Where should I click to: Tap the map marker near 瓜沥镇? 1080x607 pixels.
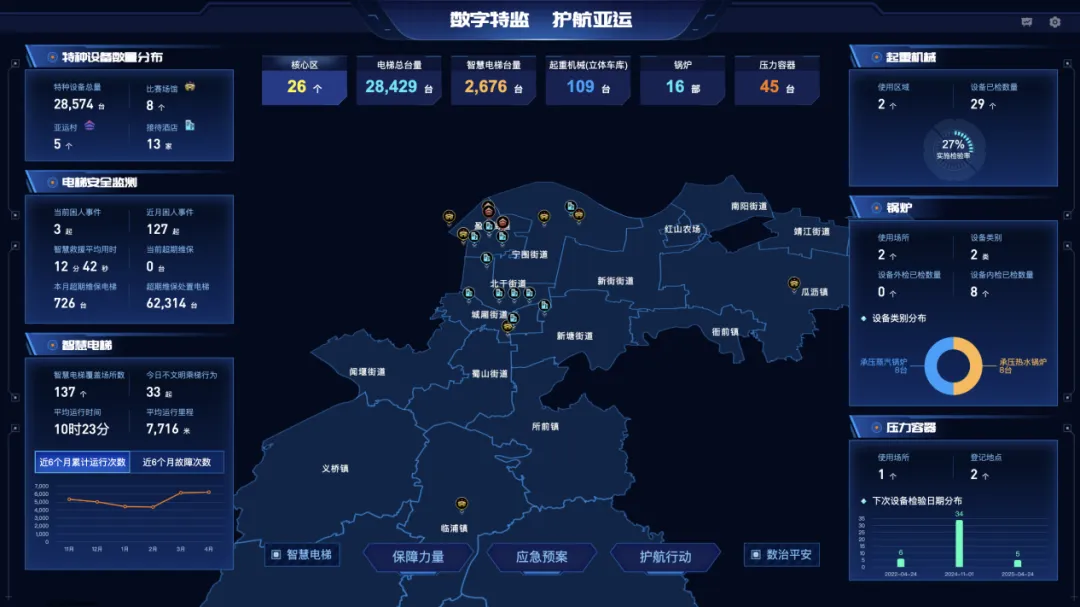click(794, 283)
